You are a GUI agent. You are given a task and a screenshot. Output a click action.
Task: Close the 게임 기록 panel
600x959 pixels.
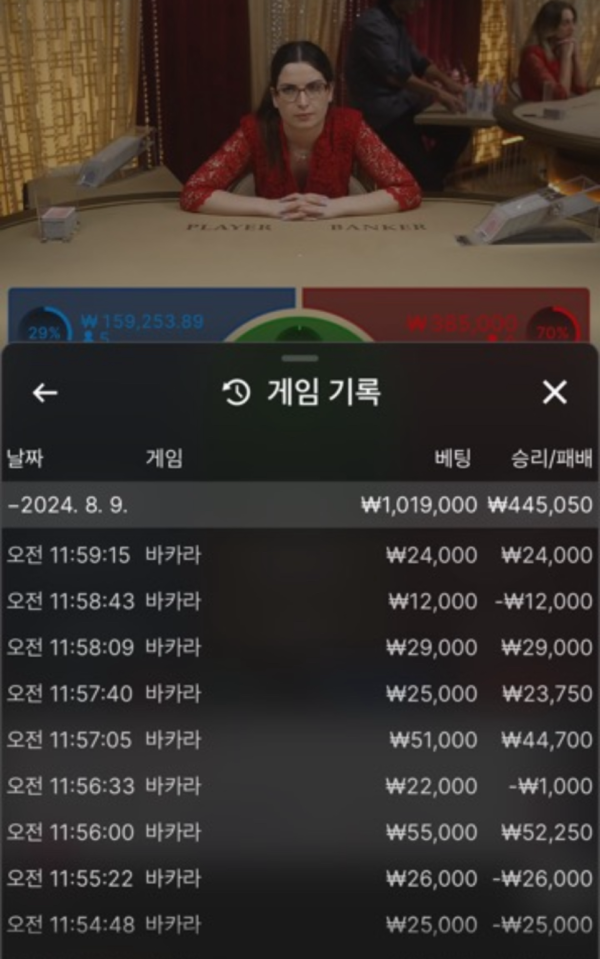pyautogui.click(x=554, y=393)
